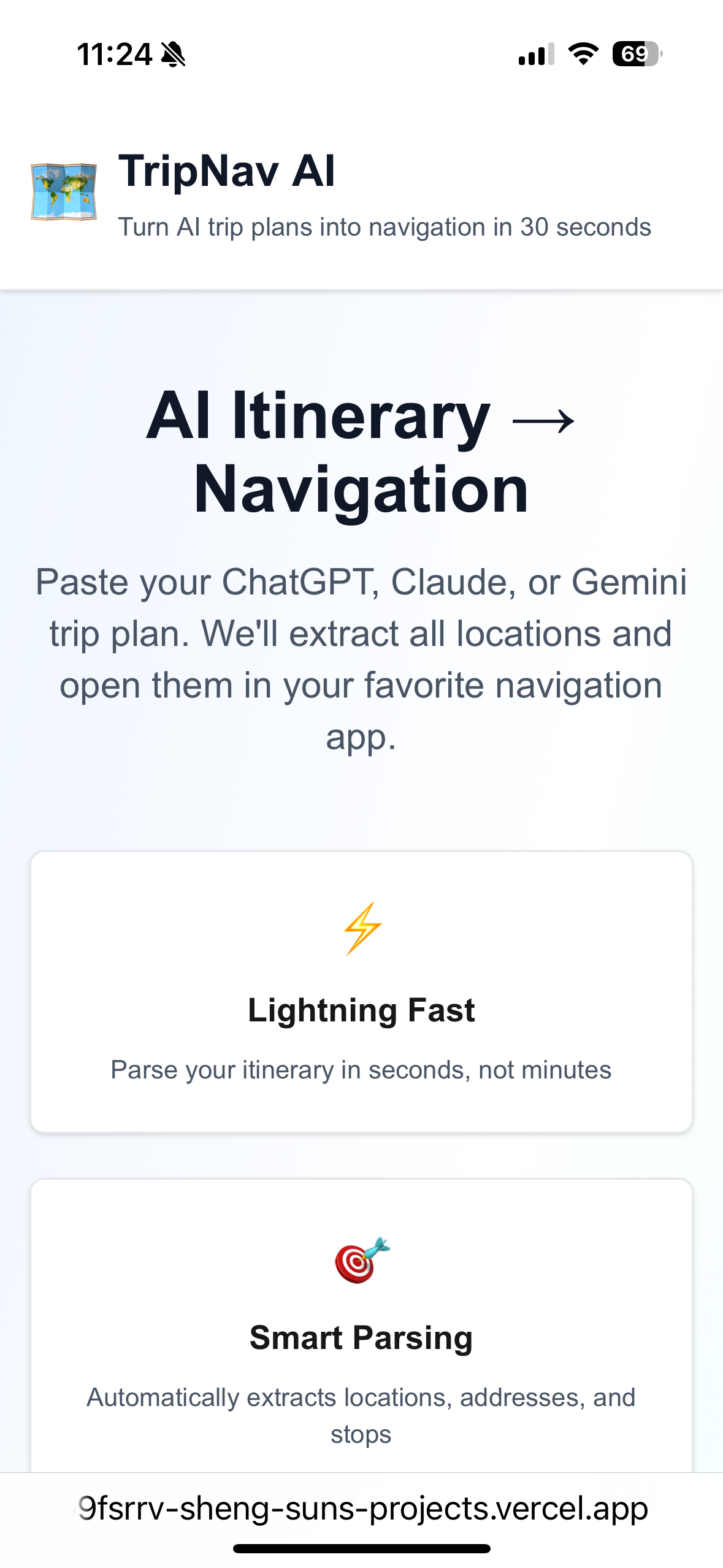Click the TripNav AI world map logo

pyautogui.click(x=64, y=190)
